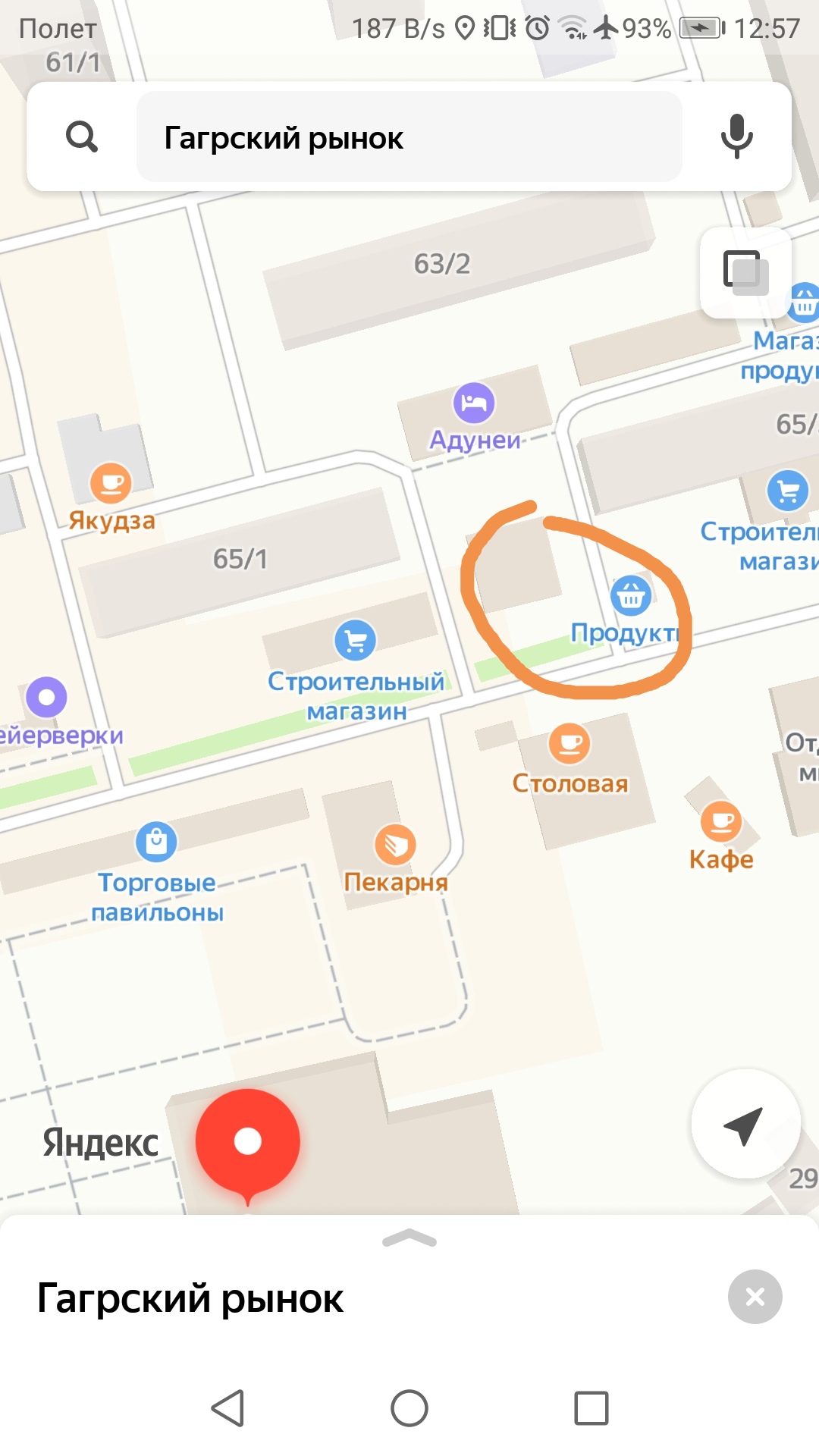Open the map layers button
The image size is (819, 1456).
point(745,272)
